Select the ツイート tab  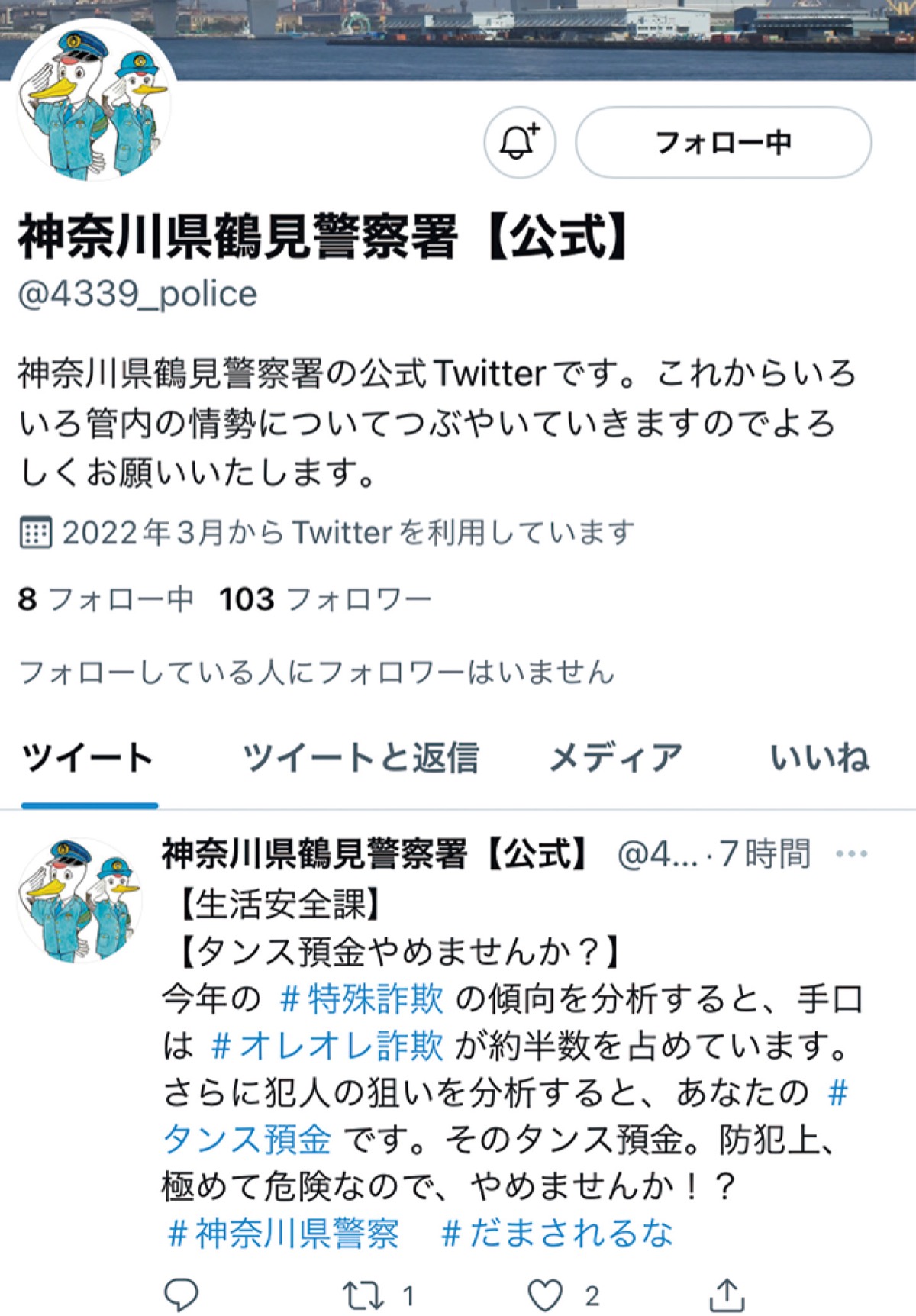click(89, 758)
